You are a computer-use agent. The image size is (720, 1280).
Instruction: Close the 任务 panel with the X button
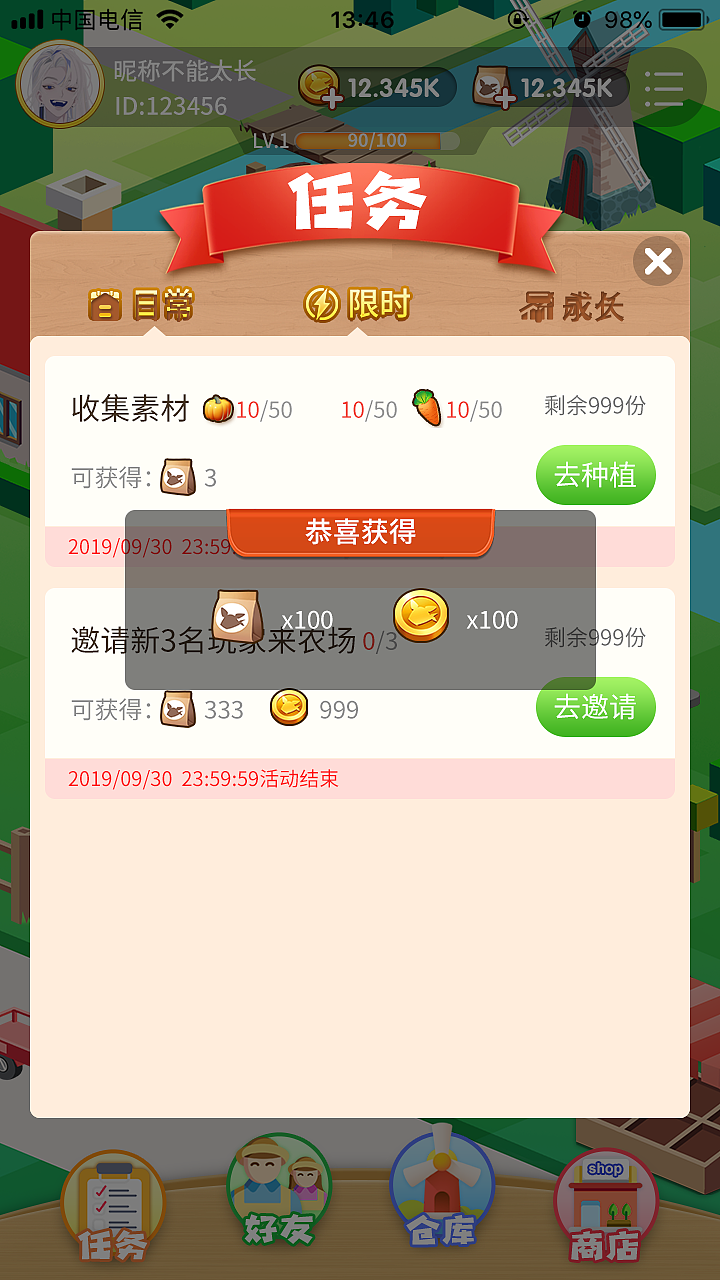(657, 261)
